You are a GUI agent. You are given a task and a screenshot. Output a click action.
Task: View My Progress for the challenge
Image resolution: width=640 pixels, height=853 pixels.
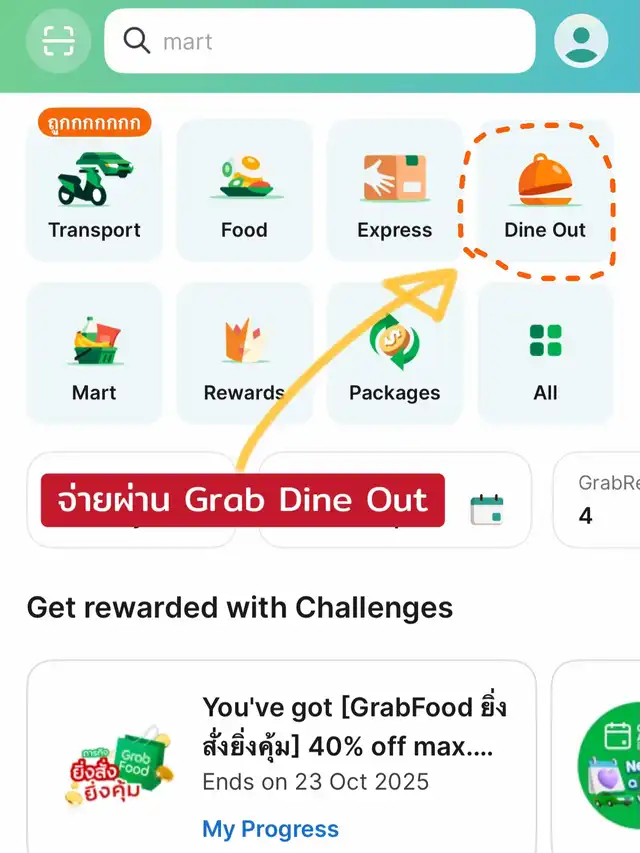tap(270, 829)
